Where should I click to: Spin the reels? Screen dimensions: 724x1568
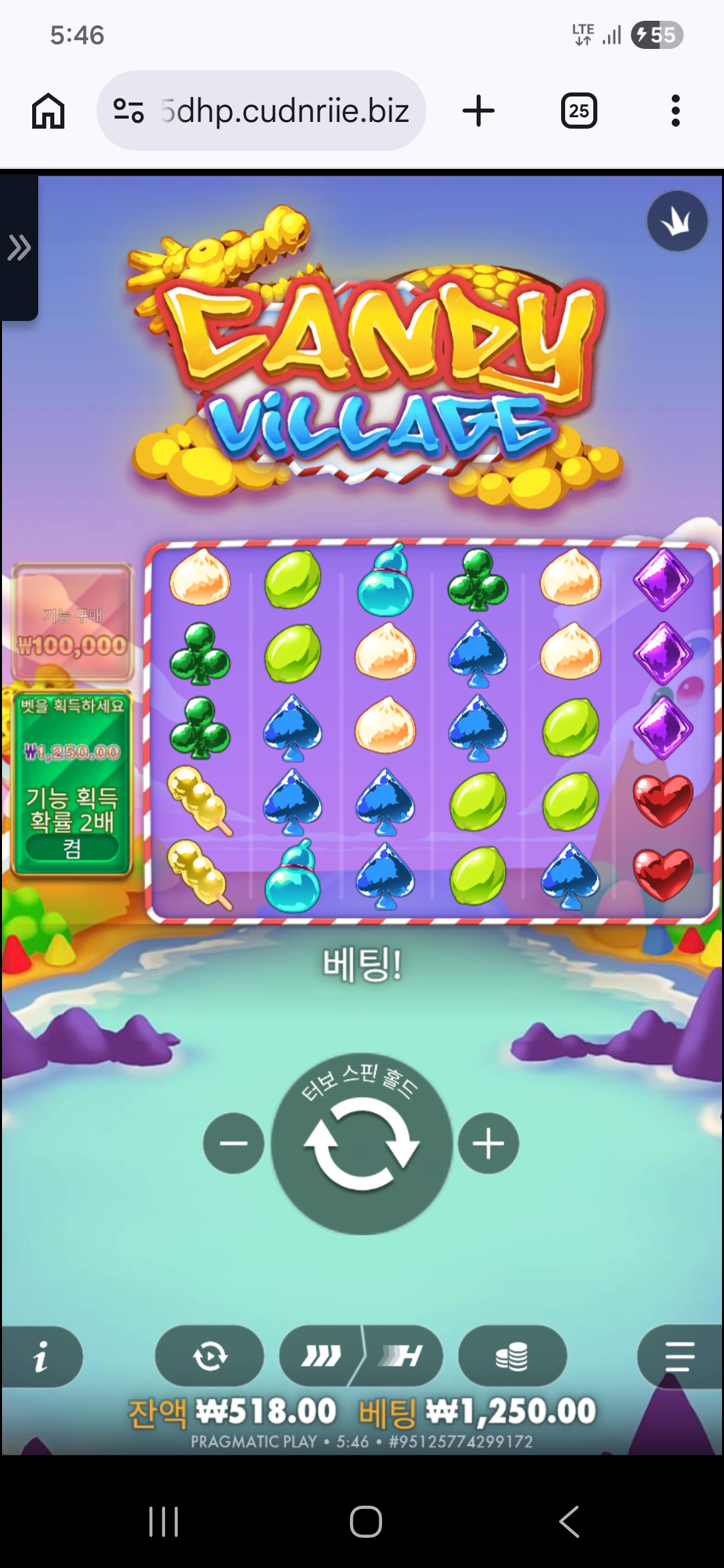[x=362, y=1145]
